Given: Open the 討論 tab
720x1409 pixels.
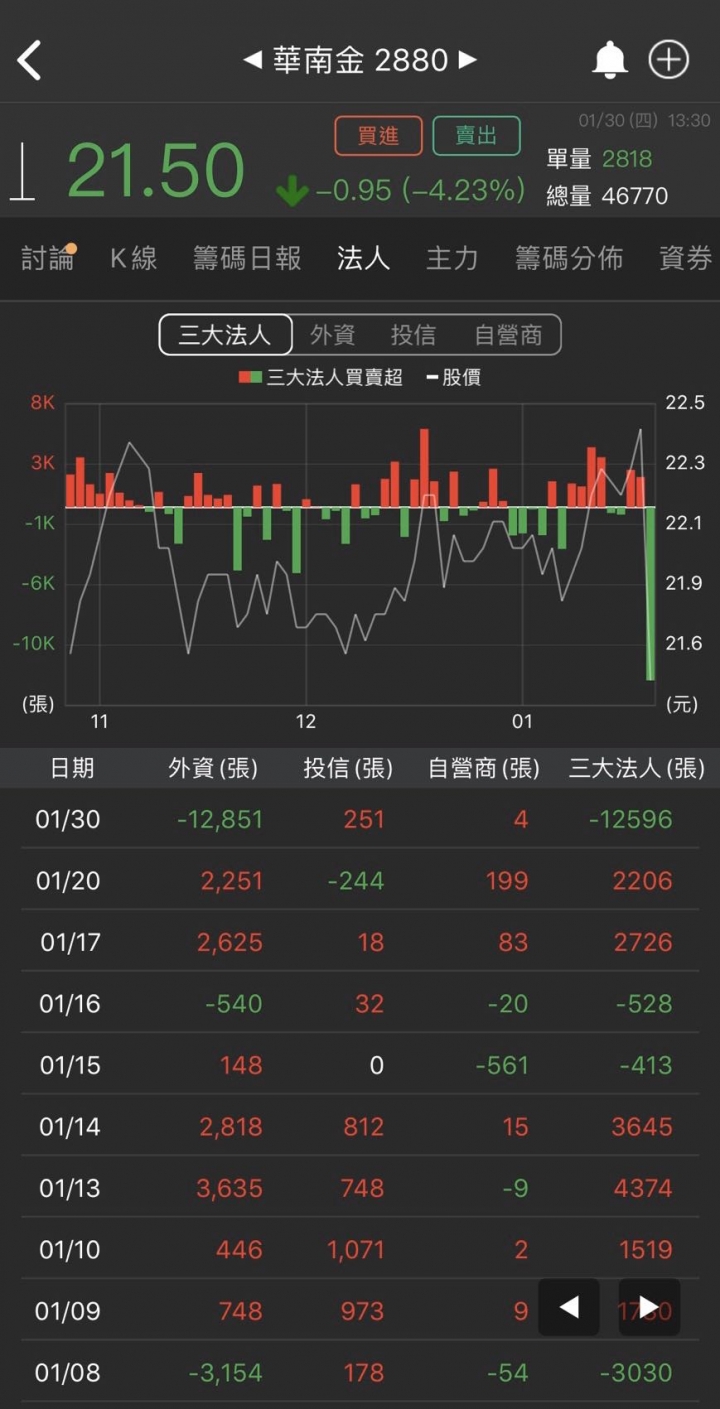Looking at the screenshot, I should tap(47, 258).
